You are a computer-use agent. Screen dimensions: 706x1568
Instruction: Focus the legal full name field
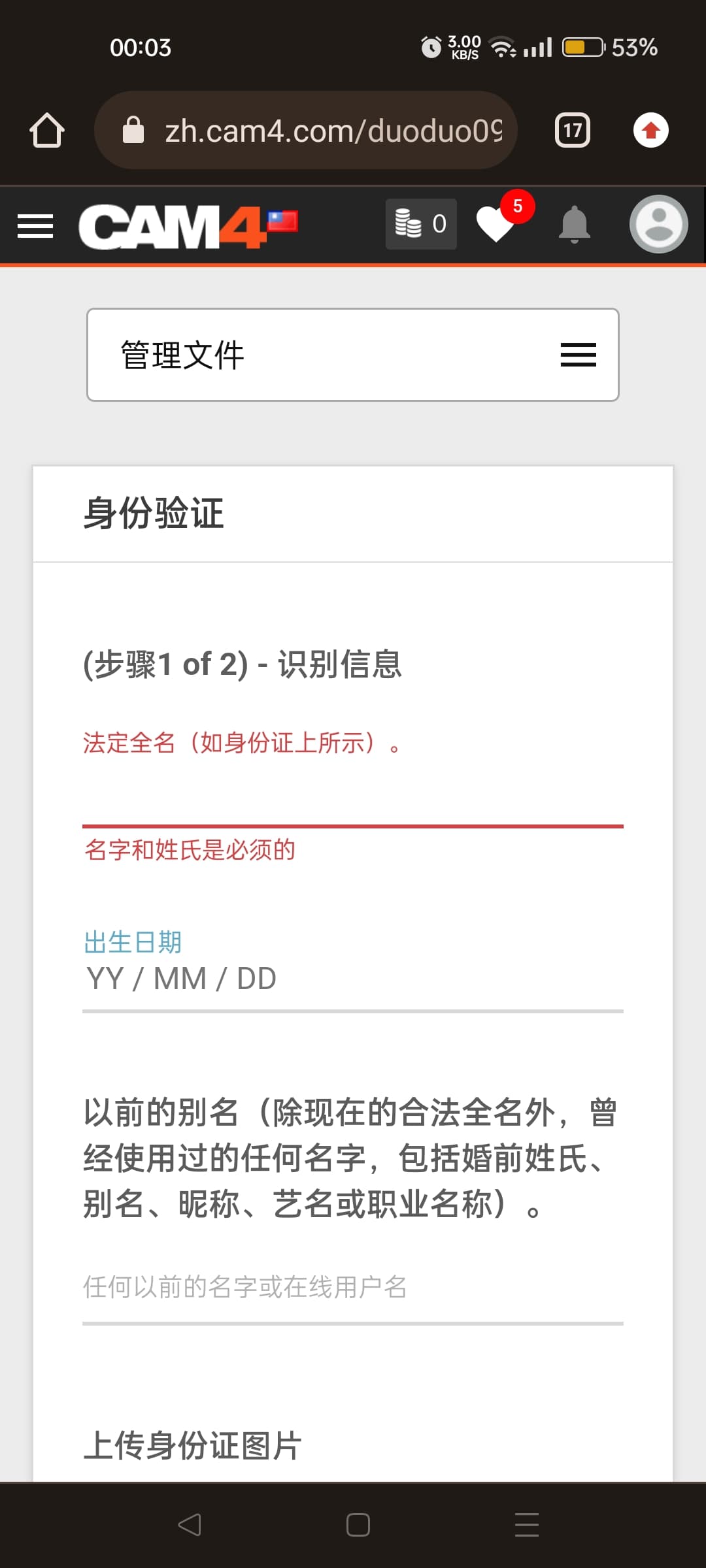click(x=353, y=800)
